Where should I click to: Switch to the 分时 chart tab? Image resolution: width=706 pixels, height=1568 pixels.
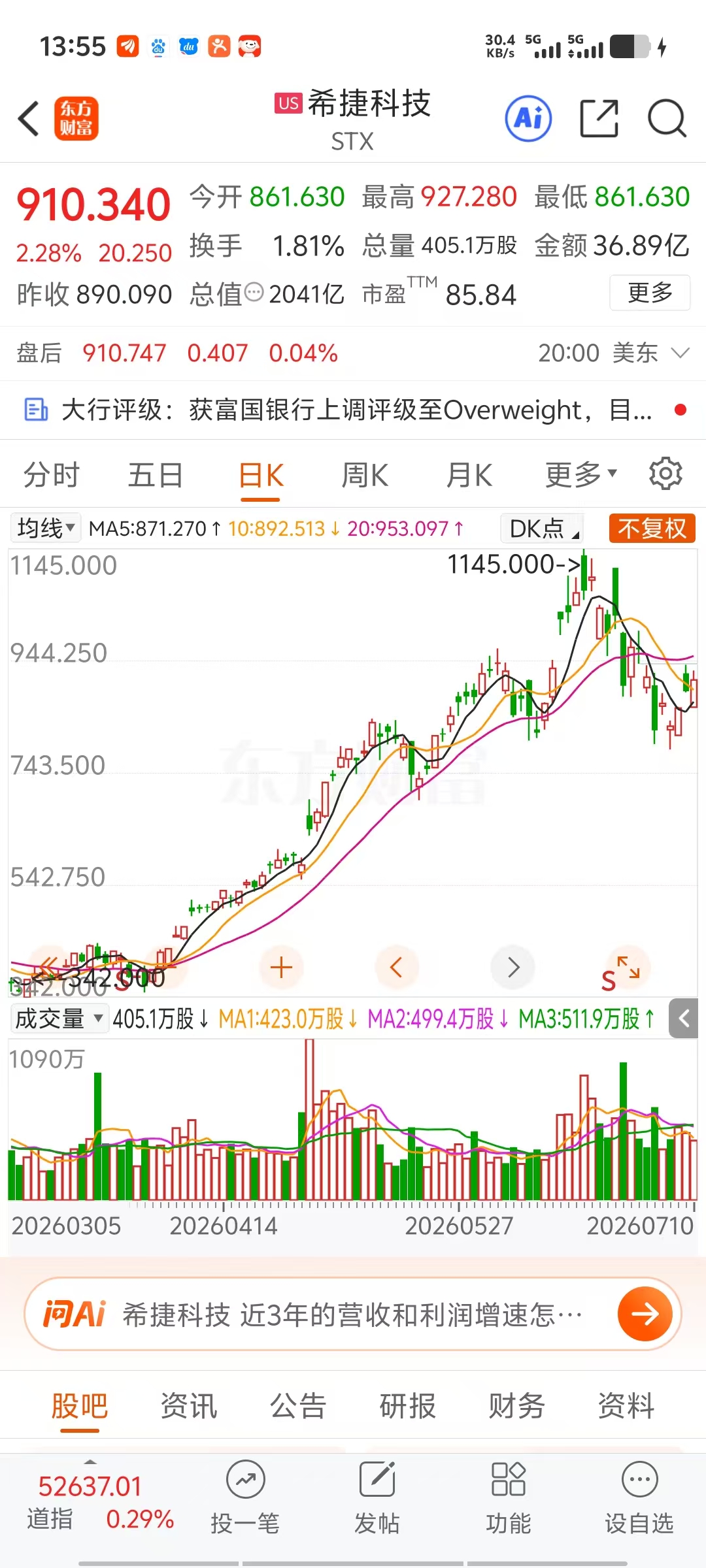(52, 474)
